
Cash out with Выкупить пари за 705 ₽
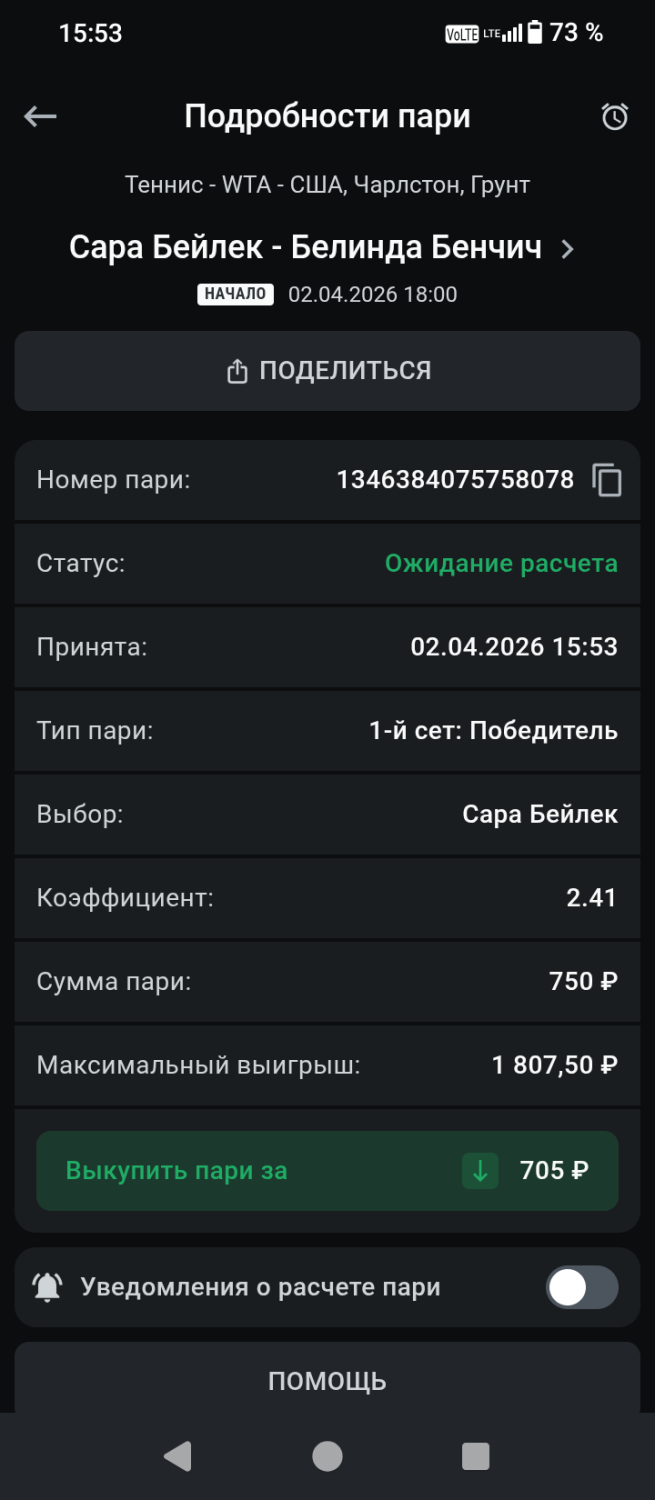pos(327,1171)
